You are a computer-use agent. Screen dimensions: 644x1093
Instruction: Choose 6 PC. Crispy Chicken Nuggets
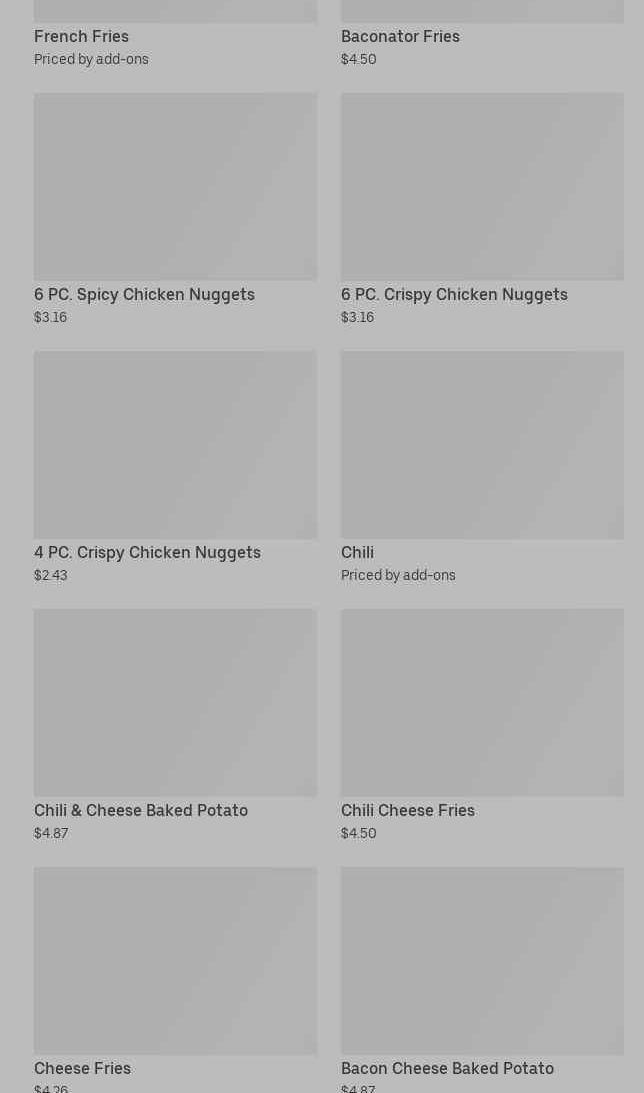click(482, 187)
